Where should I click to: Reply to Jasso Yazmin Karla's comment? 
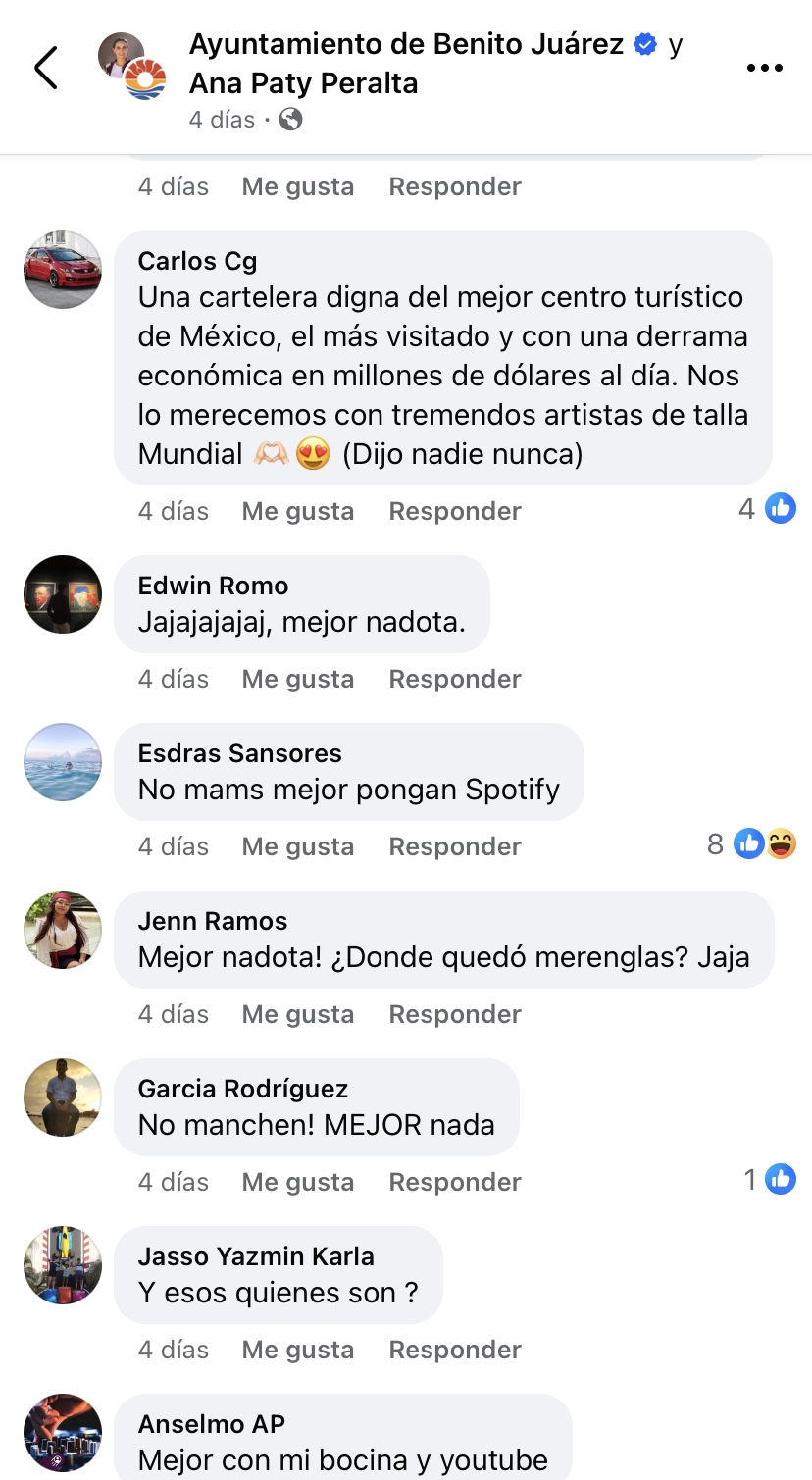[455, 1350]
